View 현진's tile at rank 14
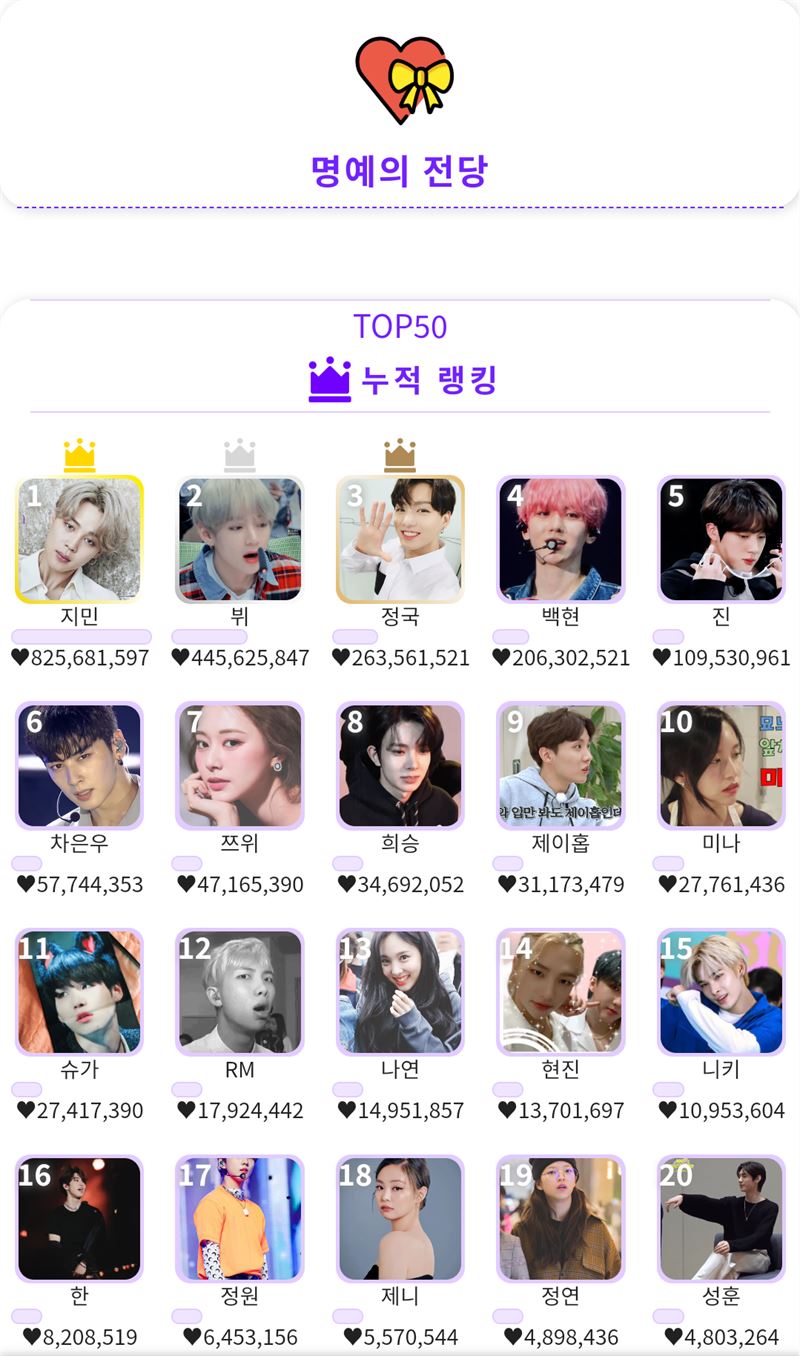This screenshot has width=800, height=1356. (x=561, y=992)
